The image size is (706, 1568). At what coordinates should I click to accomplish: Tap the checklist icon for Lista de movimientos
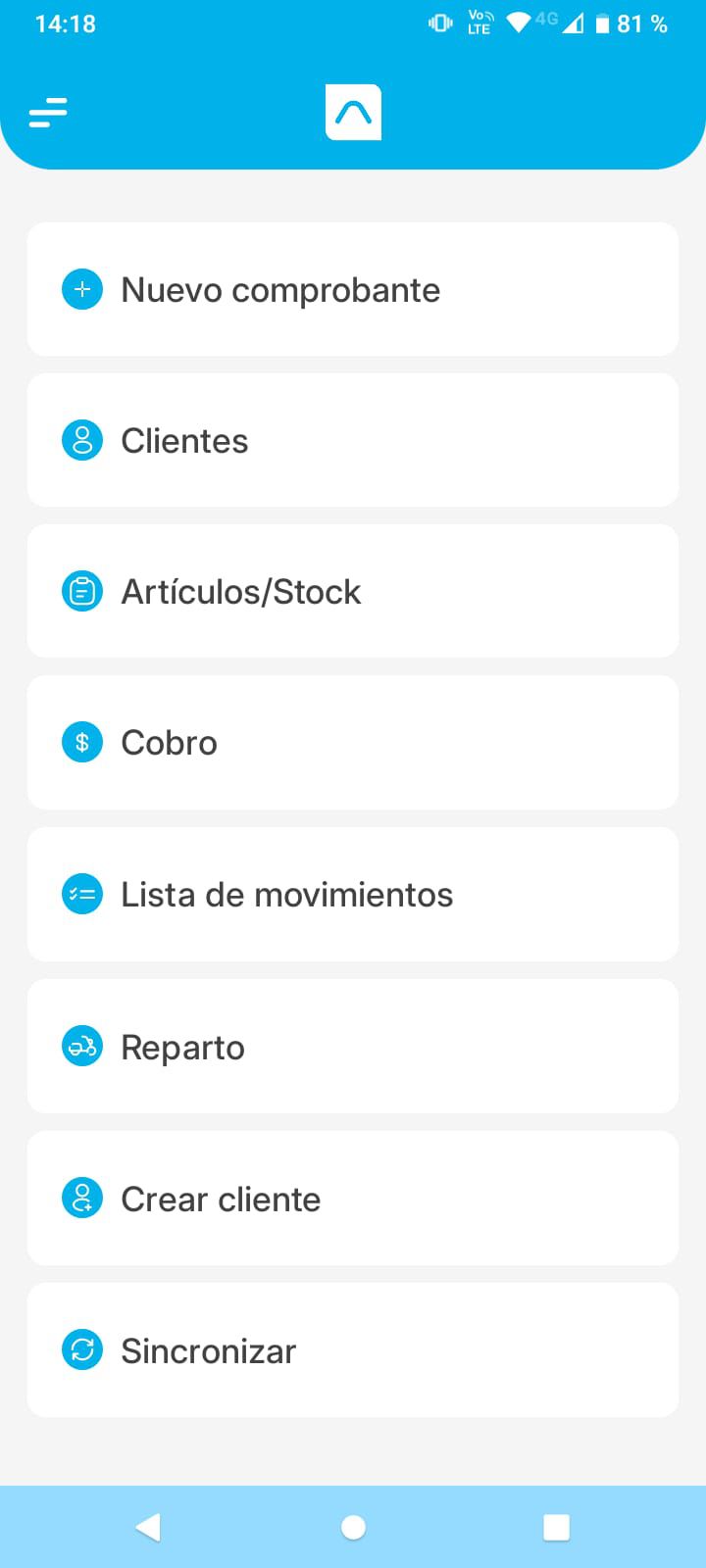coord(82,893)
